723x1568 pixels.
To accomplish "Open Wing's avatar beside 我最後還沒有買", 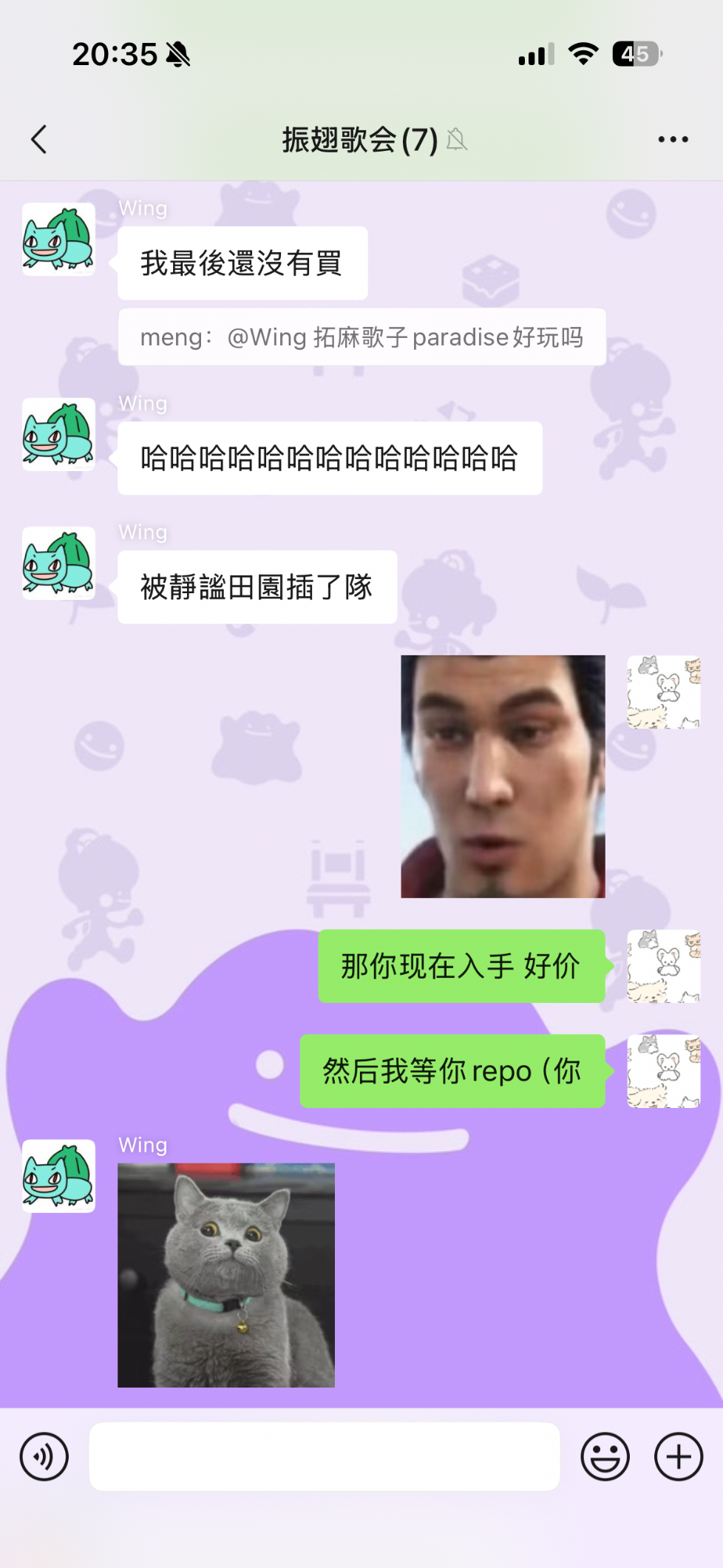I will tap(58, 240).
